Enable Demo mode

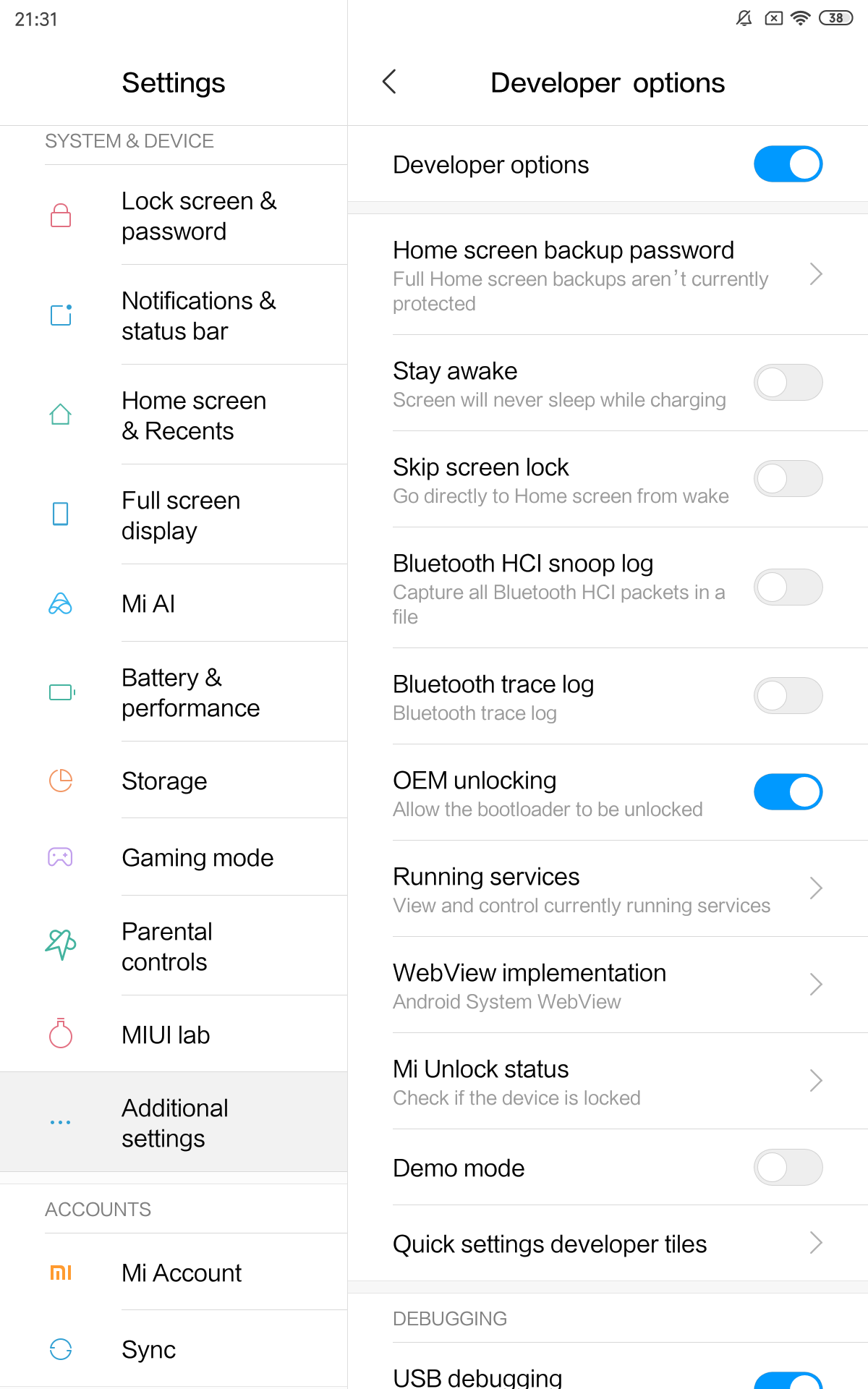coord(788,1167)
